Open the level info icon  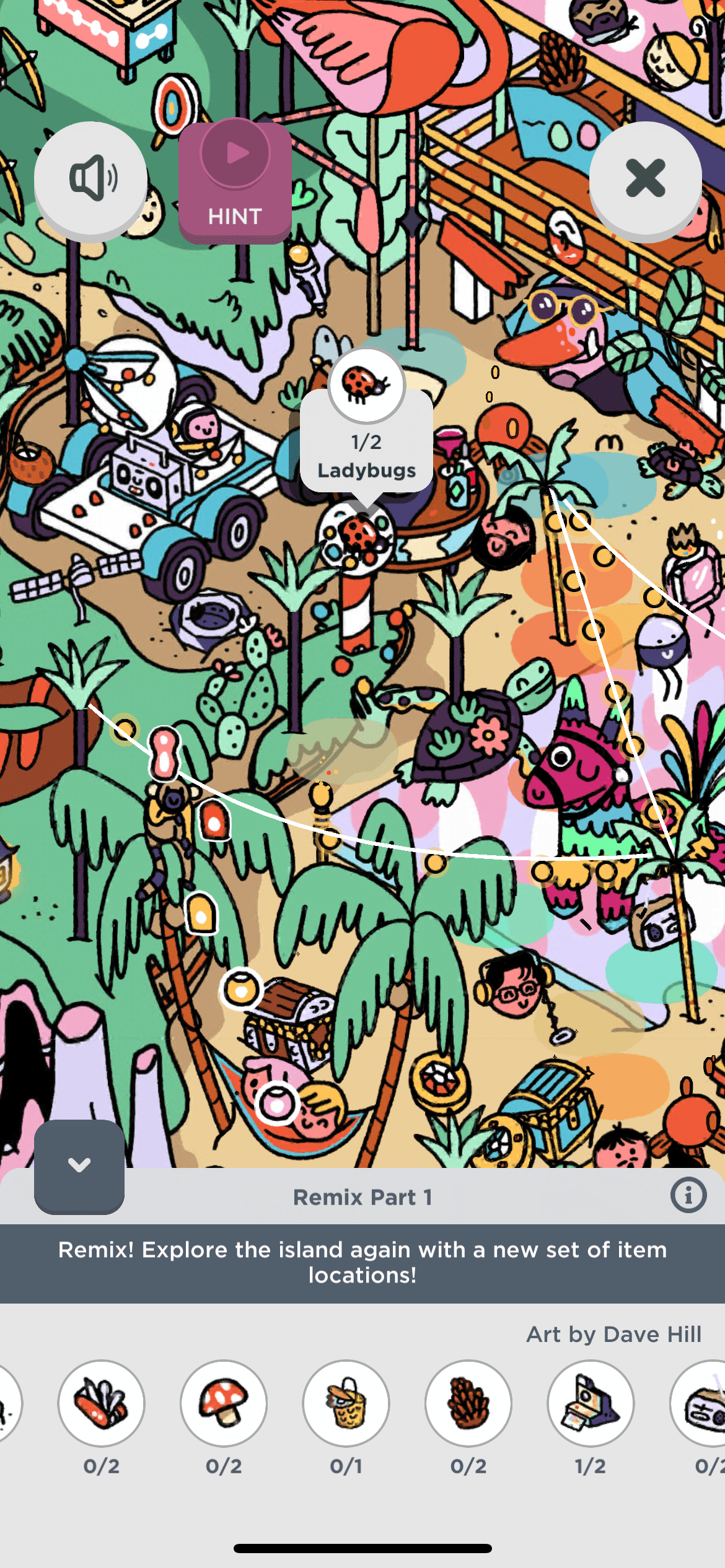pyautogui.click(x=688, y=1195)
